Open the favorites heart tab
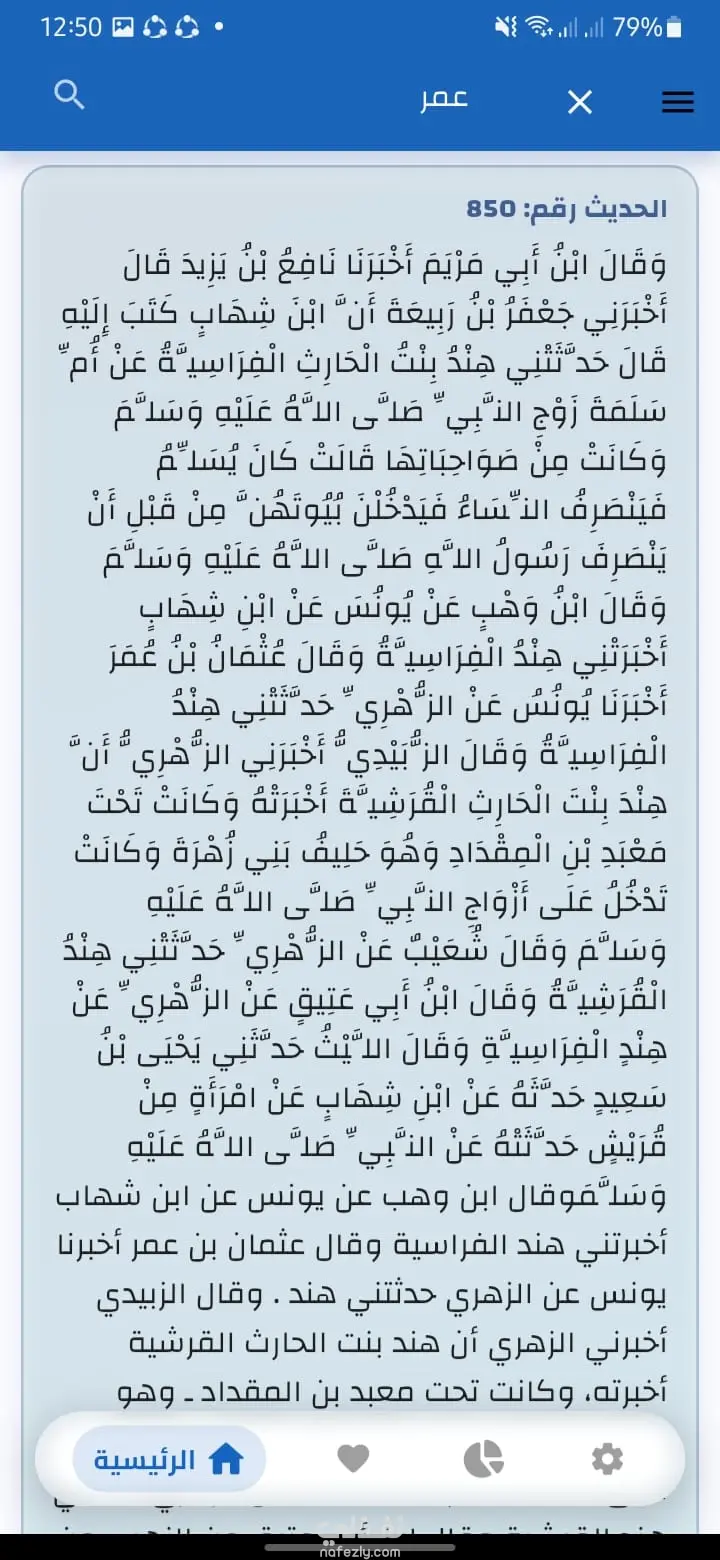The width and height of the screenshot is (720, 1560). pyautogui.click(x=353, y=1460)
